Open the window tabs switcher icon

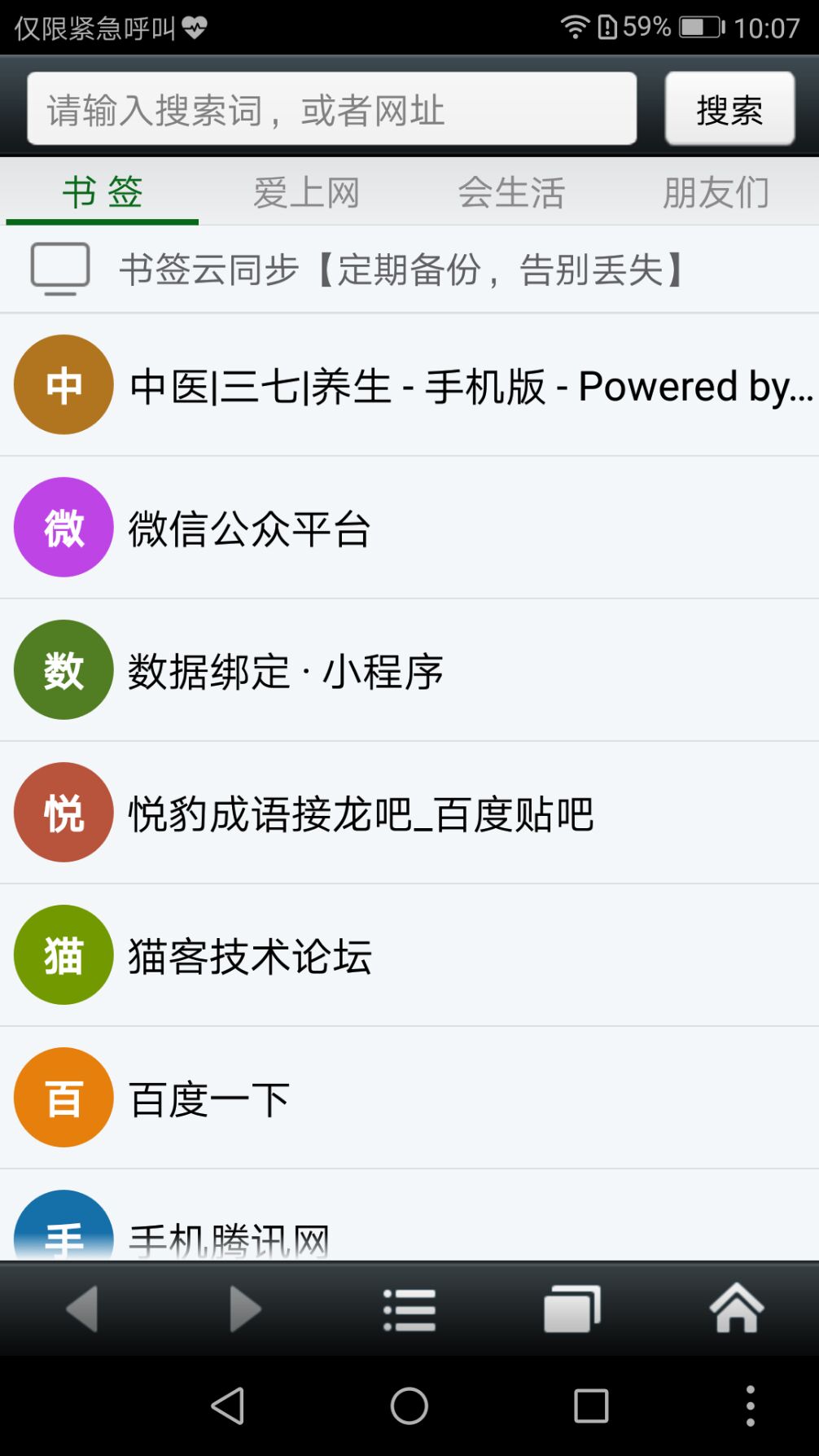[572, 1310]
